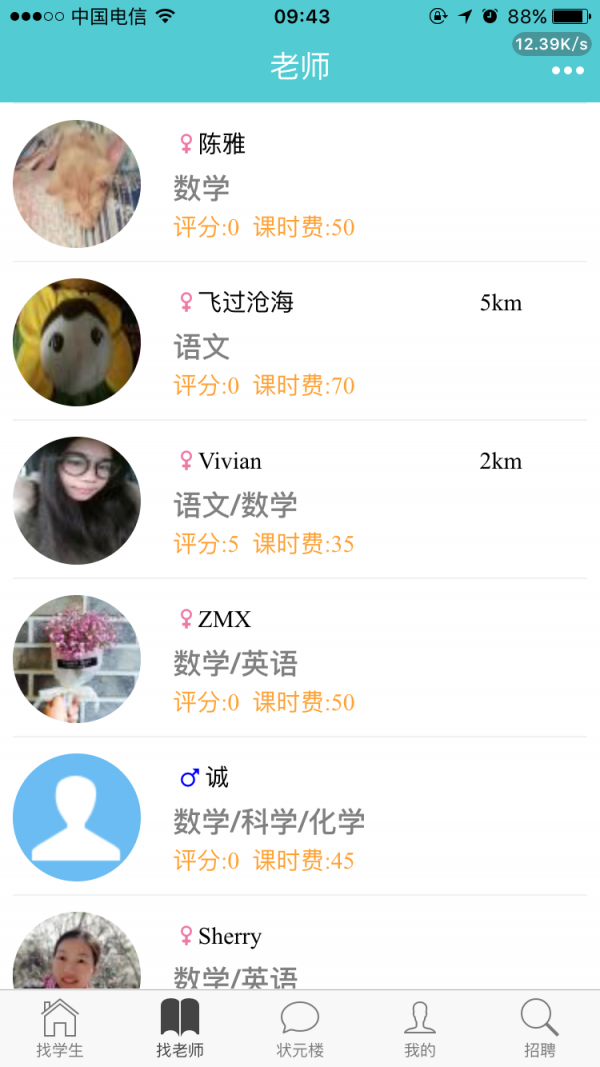Image resolution: width=600 pixels, height=1067 pixels.
Task: Select teacher ZMX from the list
Action: pos(300,658)
